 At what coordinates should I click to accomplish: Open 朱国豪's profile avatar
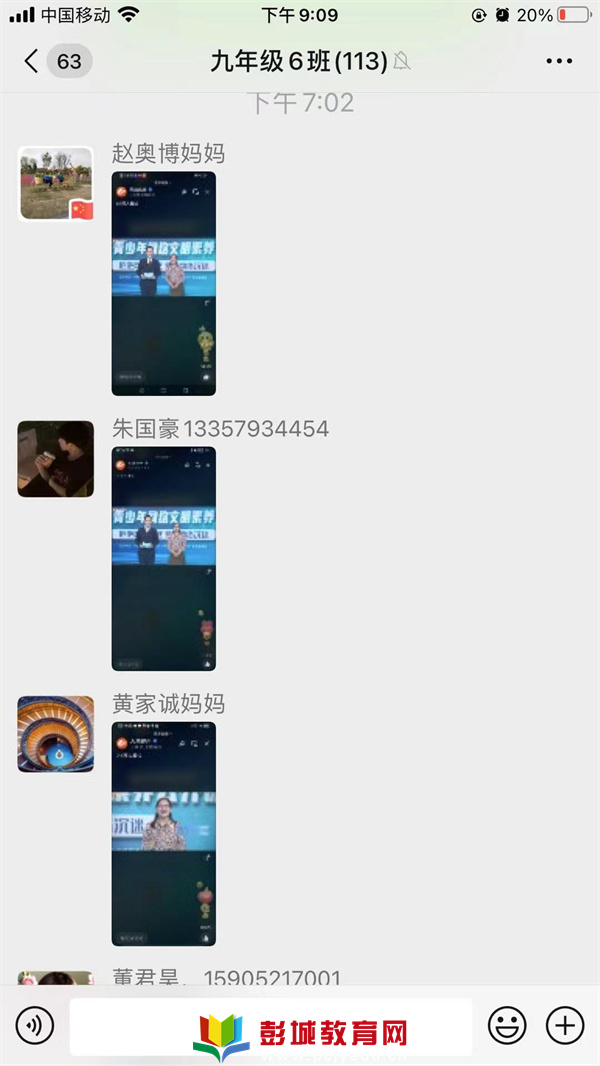point(56,459)
